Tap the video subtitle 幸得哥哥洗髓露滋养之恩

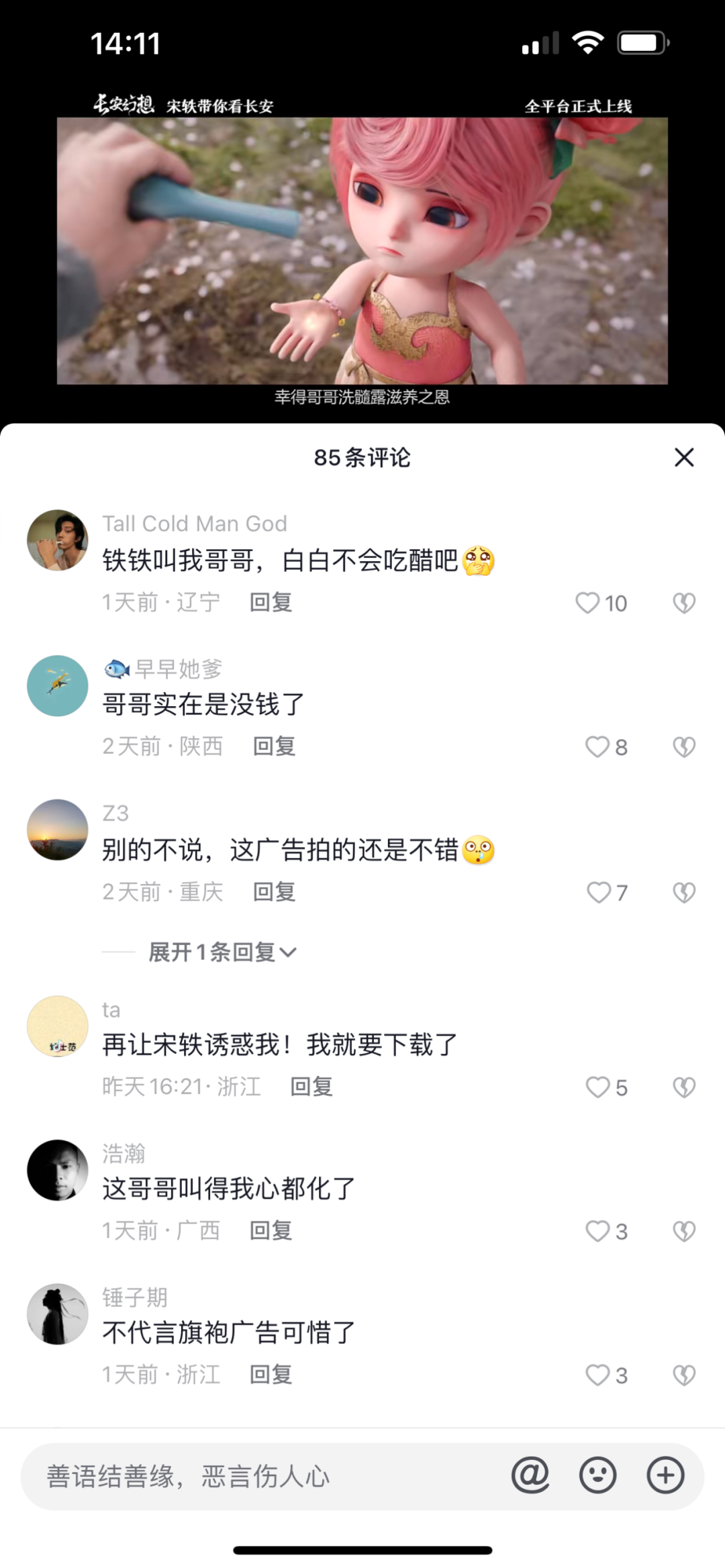click(x=362, y=397)
